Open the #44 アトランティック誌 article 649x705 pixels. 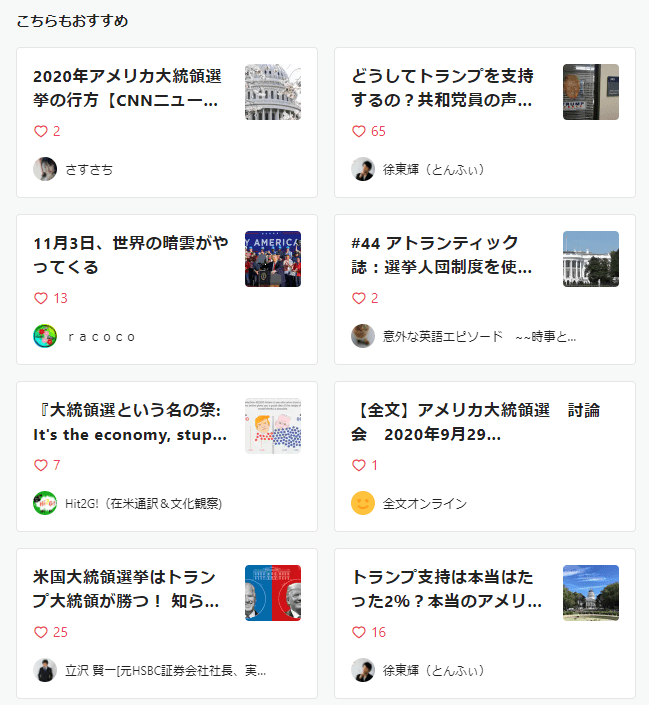(443, 255)
